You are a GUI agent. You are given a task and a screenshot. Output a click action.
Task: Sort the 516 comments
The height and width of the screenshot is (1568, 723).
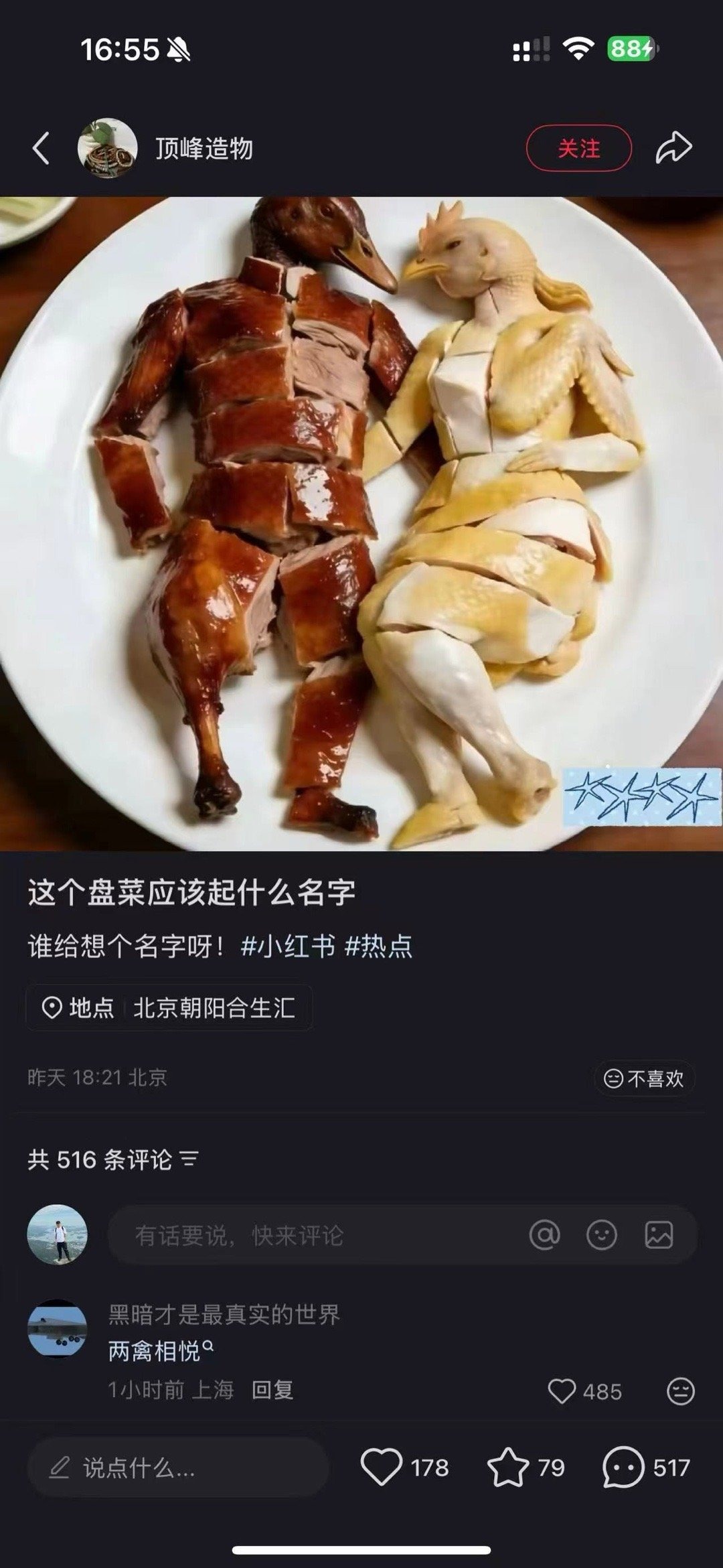coord(190,1159)
